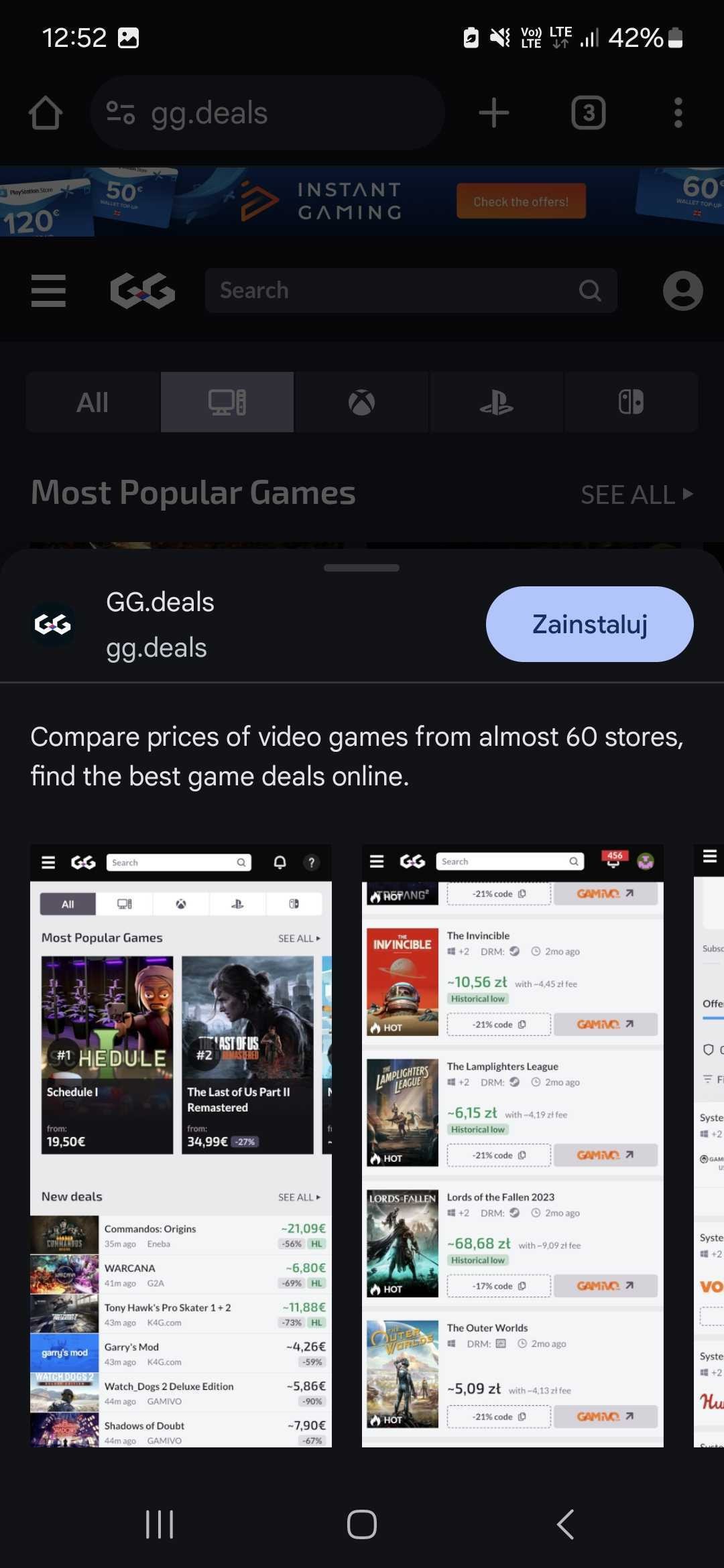This screenshot has height=1568, width=724.
Task: Show the open tabs switcher
Action: pos(589,113)
